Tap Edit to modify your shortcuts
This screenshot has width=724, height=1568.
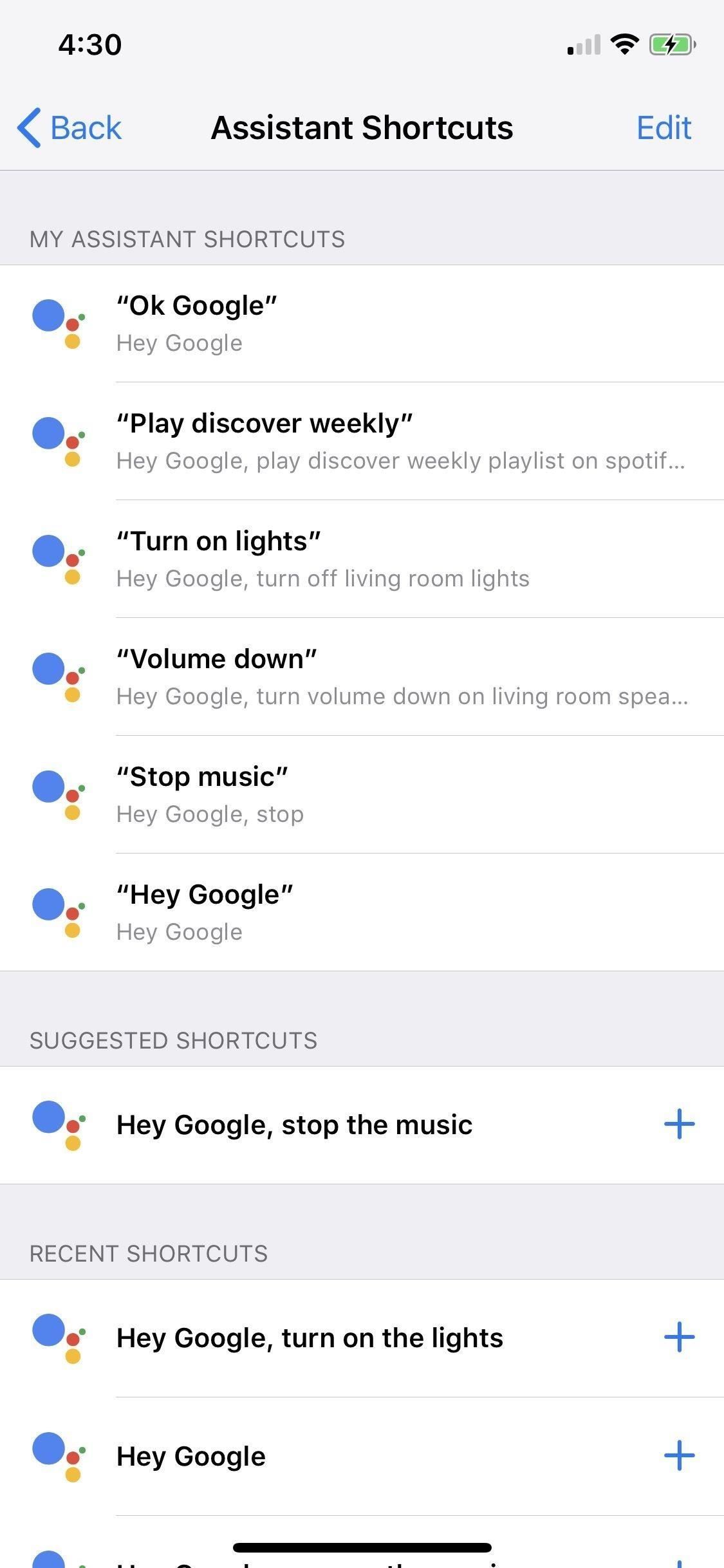664,127
